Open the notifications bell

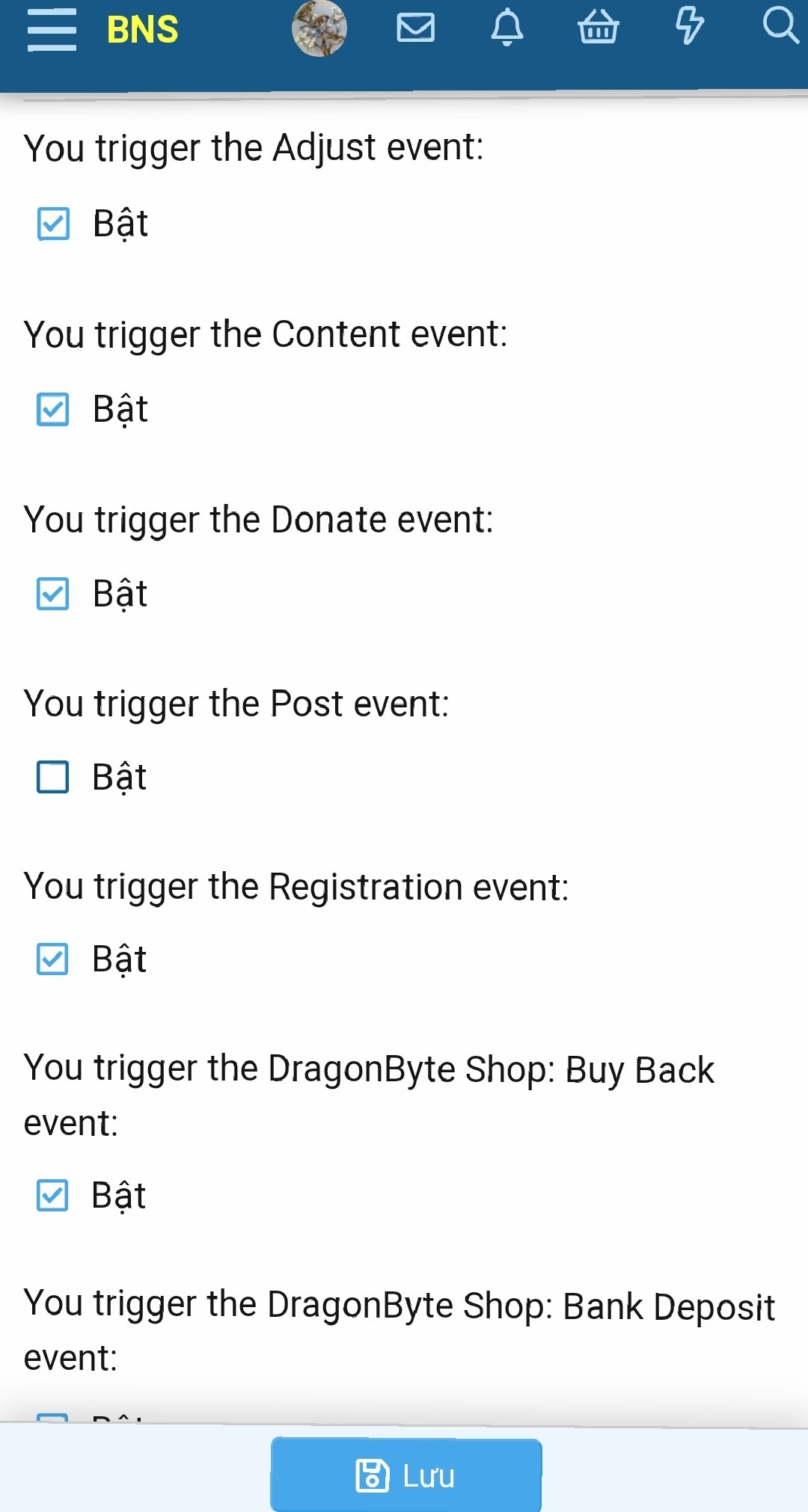click(x=506, y=28)
